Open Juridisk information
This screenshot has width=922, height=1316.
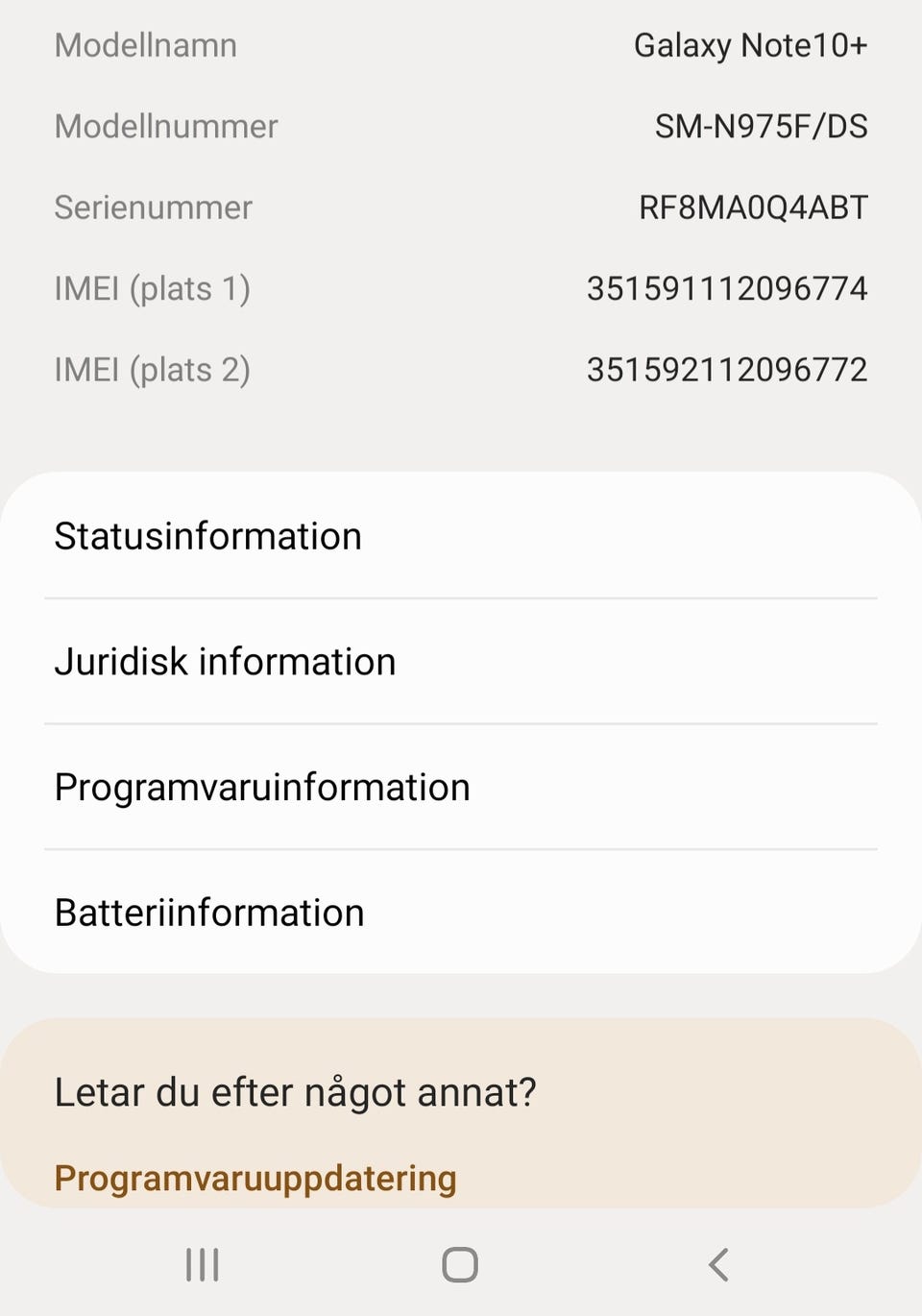(x=461, y=662)
